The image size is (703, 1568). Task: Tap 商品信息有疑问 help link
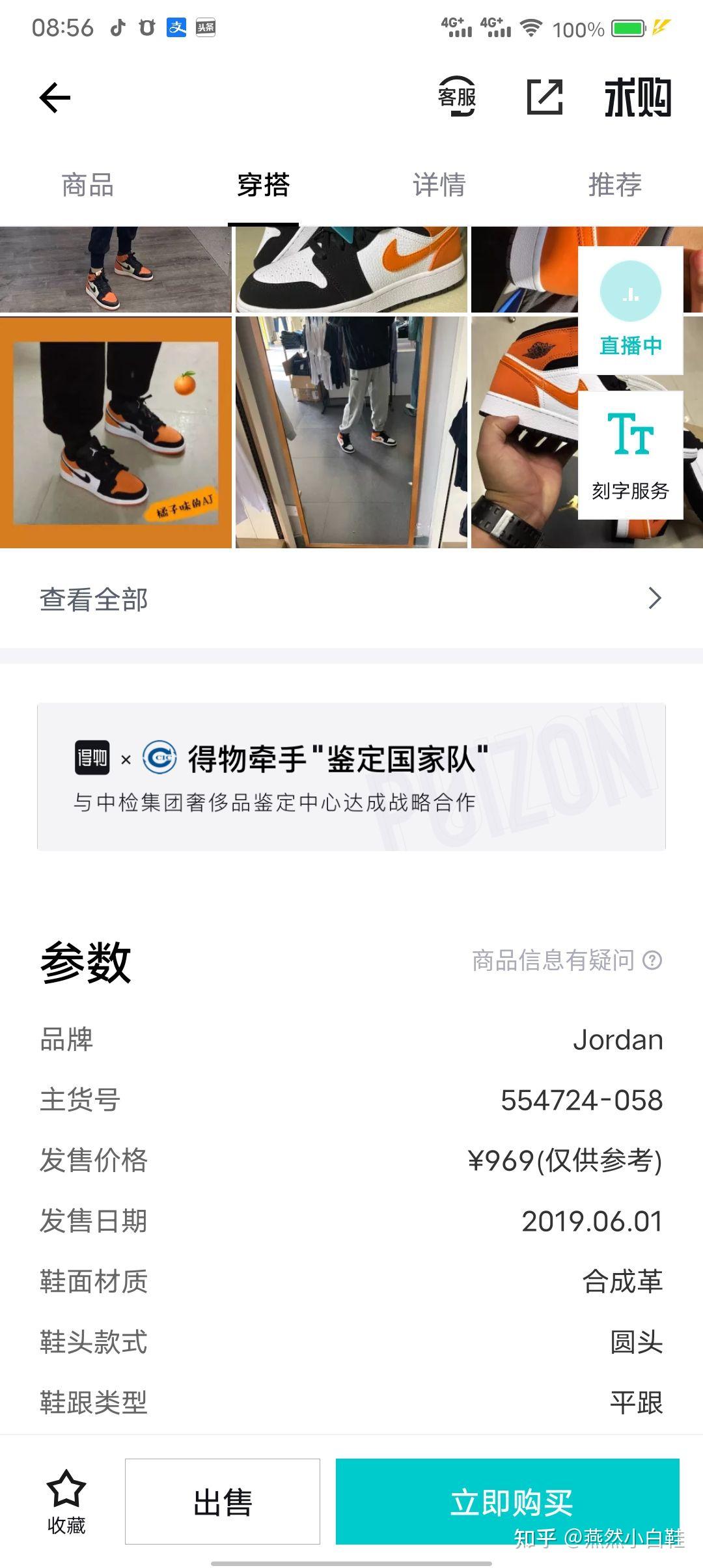pos(566,960)
